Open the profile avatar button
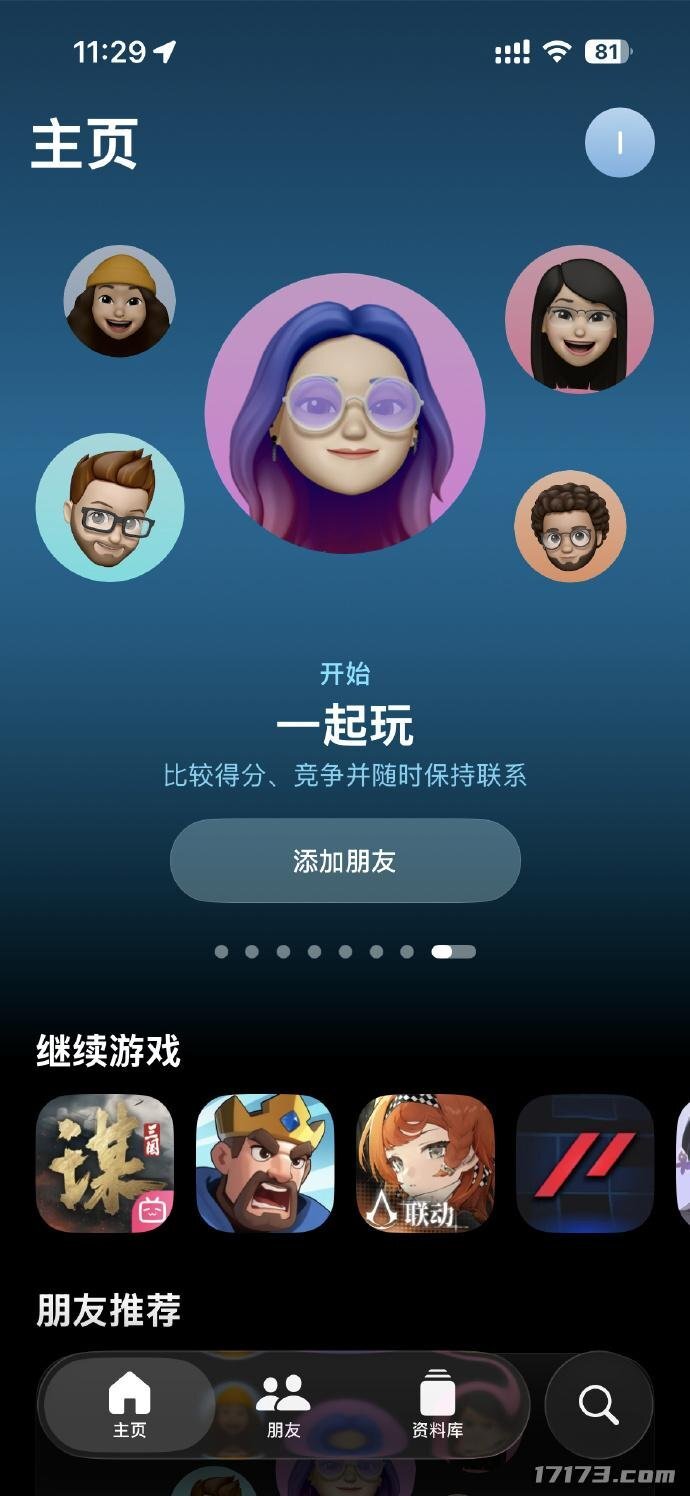The height and width of the screenshot is (1496, 690). pos(619,143)
